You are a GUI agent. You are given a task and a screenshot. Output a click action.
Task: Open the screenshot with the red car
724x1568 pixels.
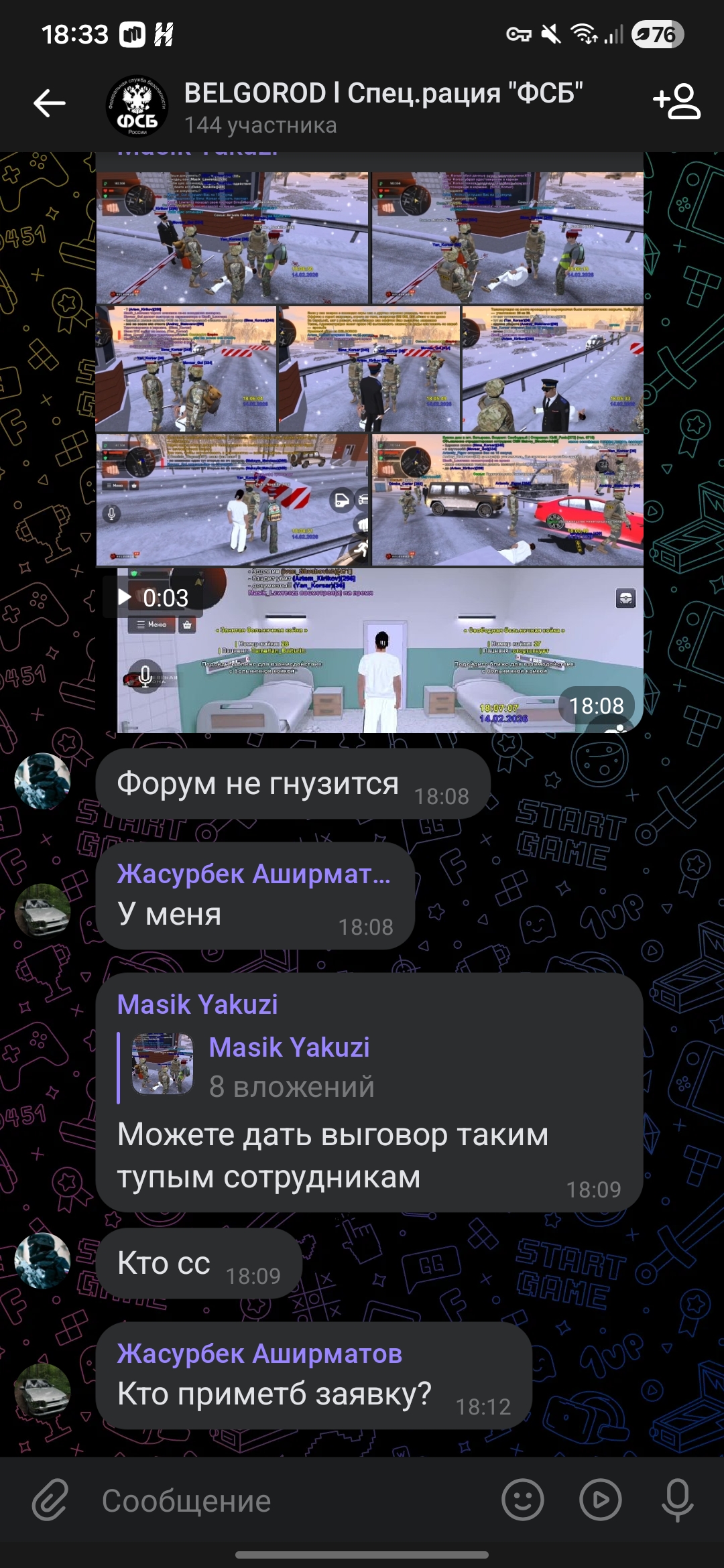pyautogui.click(x=507, y=500)
